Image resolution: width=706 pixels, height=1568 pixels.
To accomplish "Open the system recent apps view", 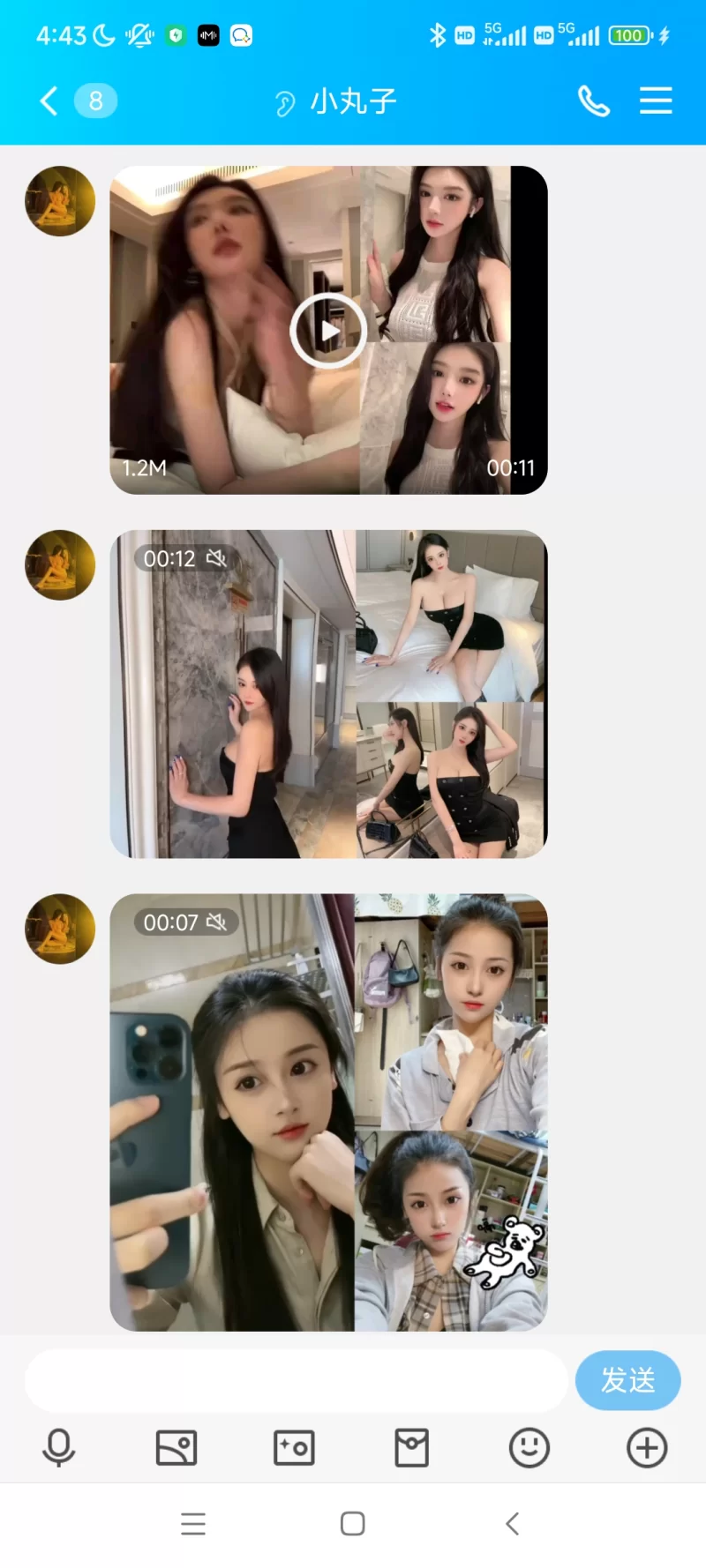I will (x=193, y=1524).
